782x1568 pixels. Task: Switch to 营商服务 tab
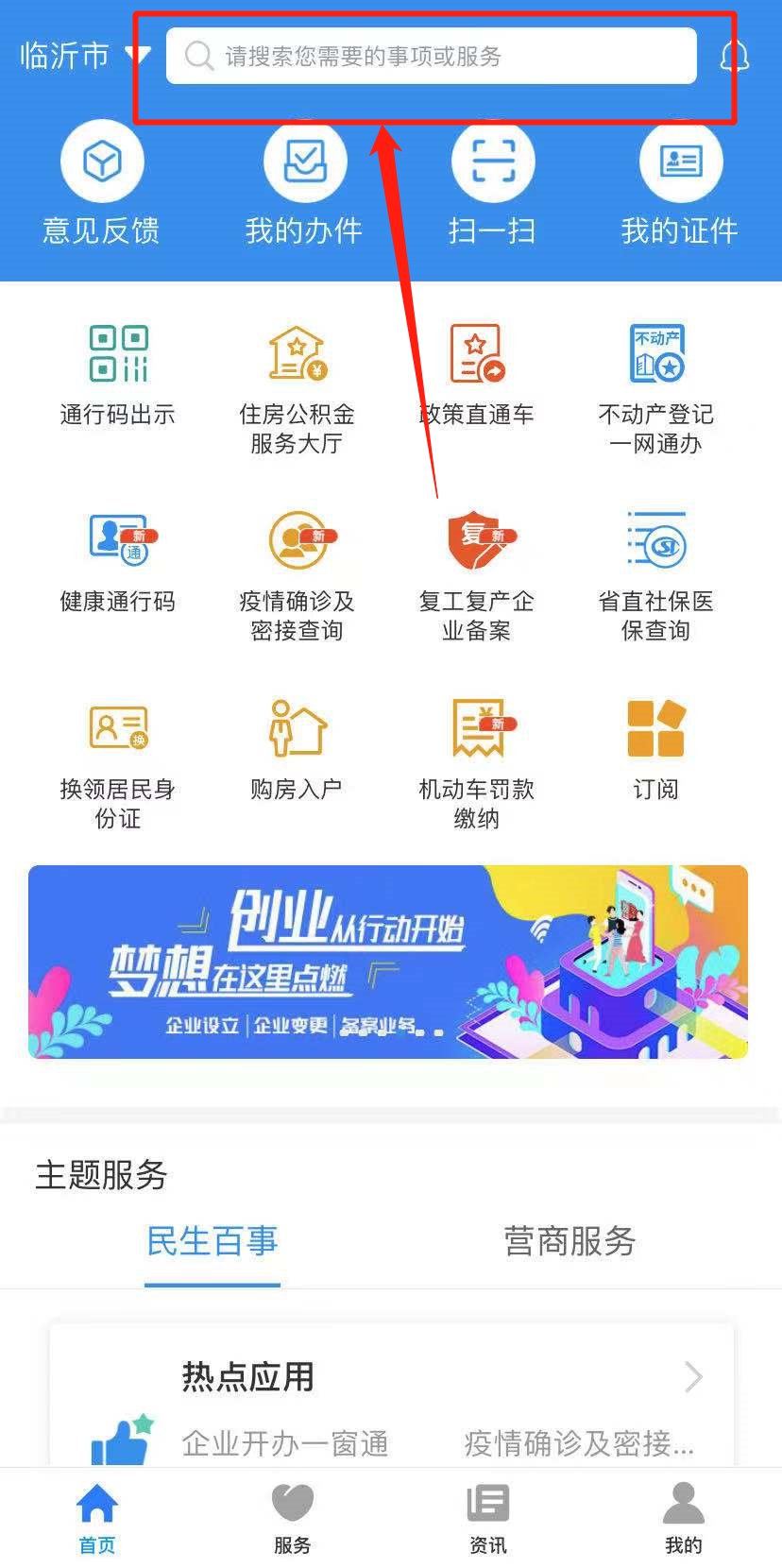(569, 1241)
